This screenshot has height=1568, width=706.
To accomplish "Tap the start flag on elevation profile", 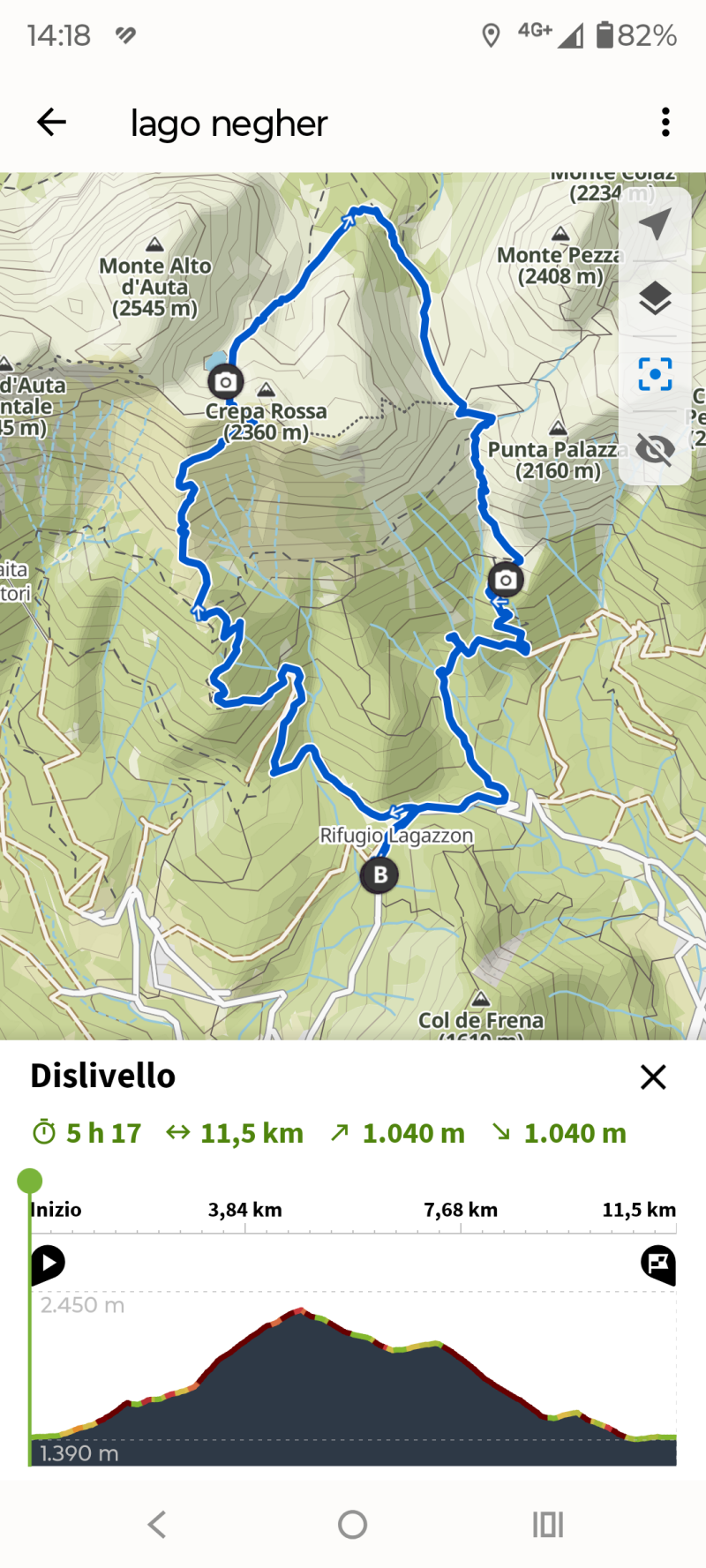I will 48,1264.
